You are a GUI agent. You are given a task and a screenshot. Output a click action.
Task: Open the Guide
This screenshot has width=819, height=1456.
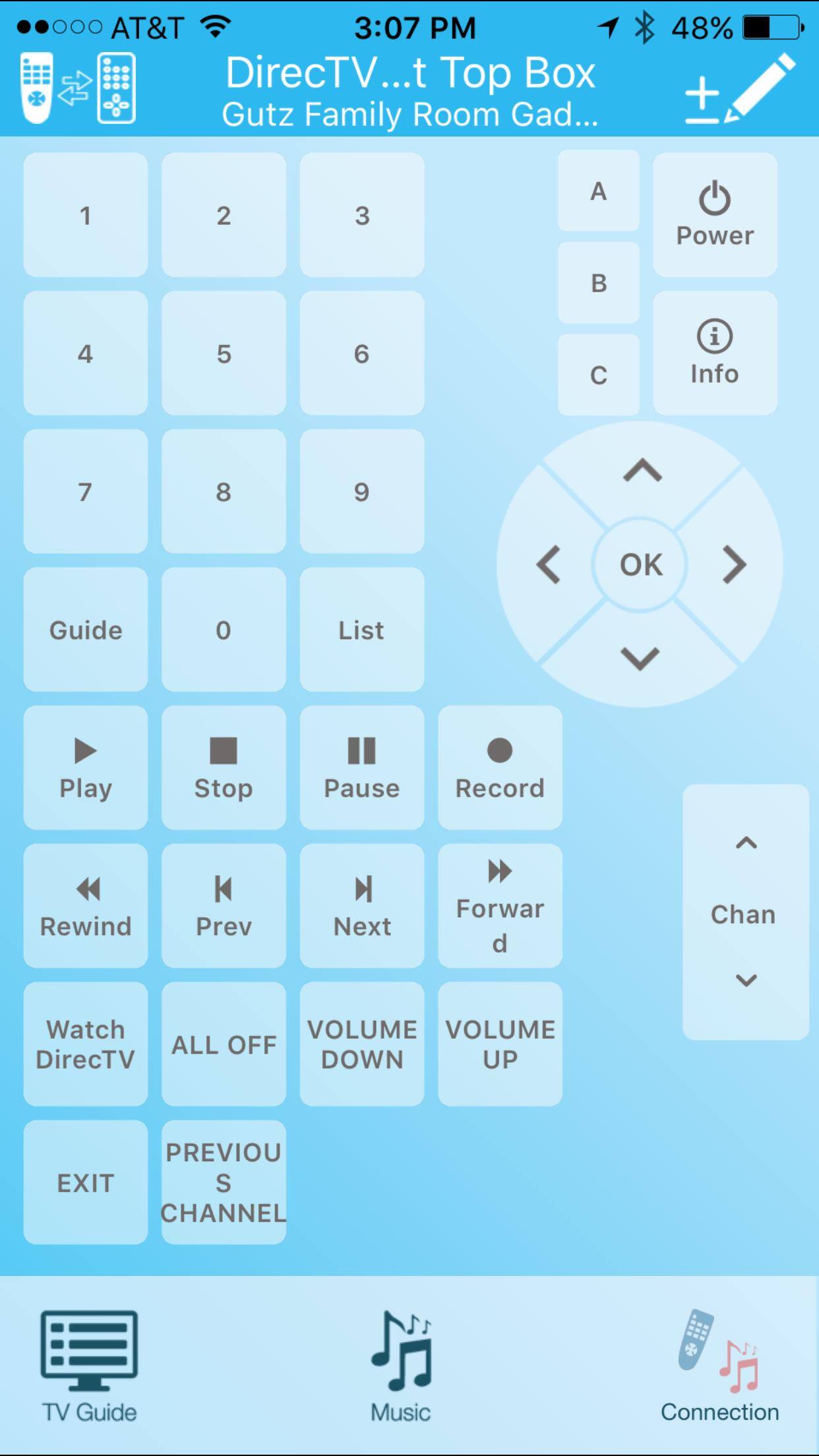[86, 630]
